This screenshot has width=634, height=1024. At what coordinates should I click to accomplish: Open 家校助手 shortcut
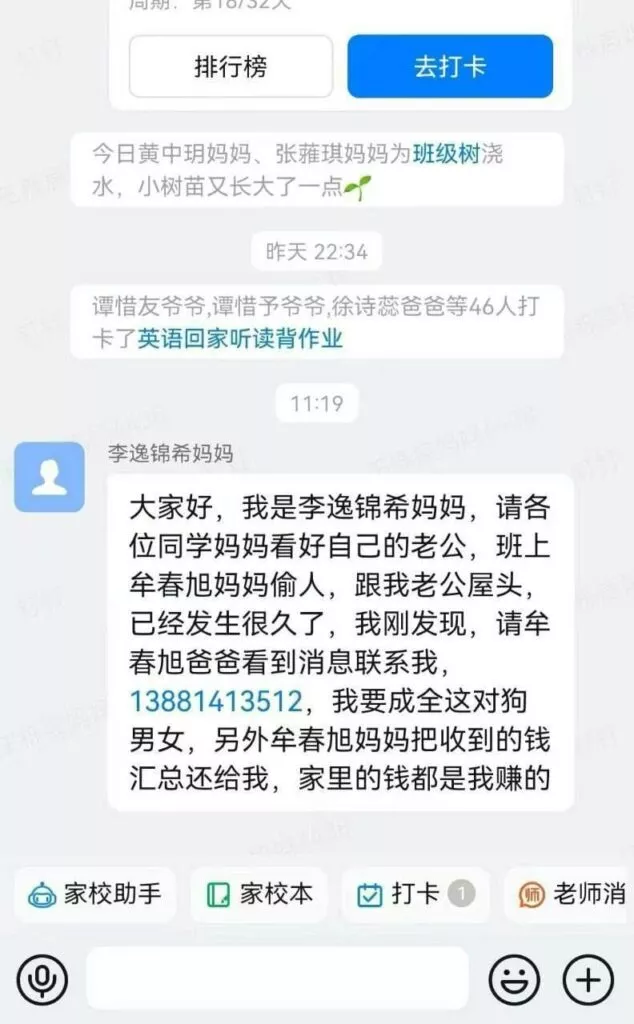95,894
